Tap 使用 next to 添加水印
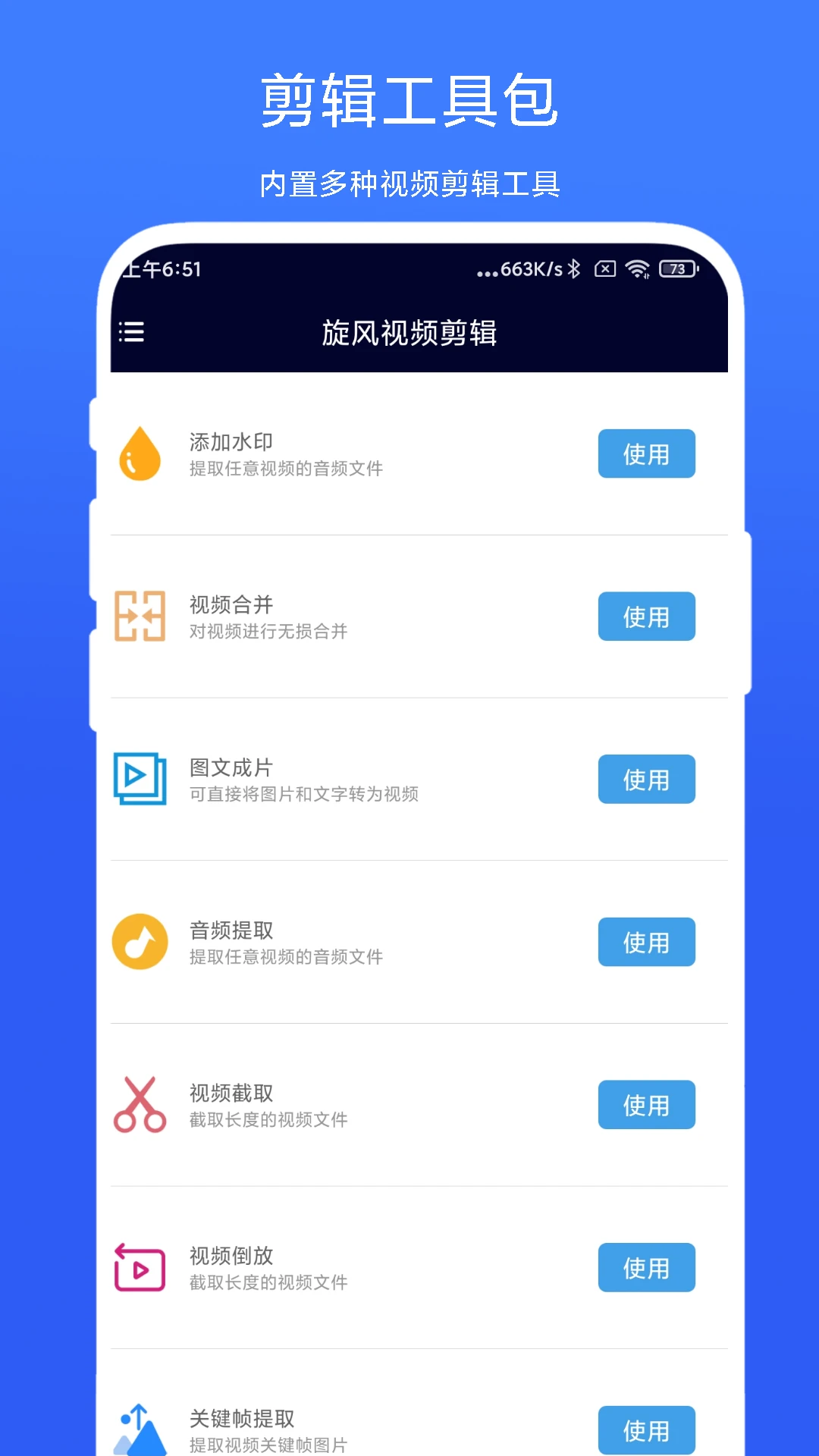819x1456 pixels. 646,453
